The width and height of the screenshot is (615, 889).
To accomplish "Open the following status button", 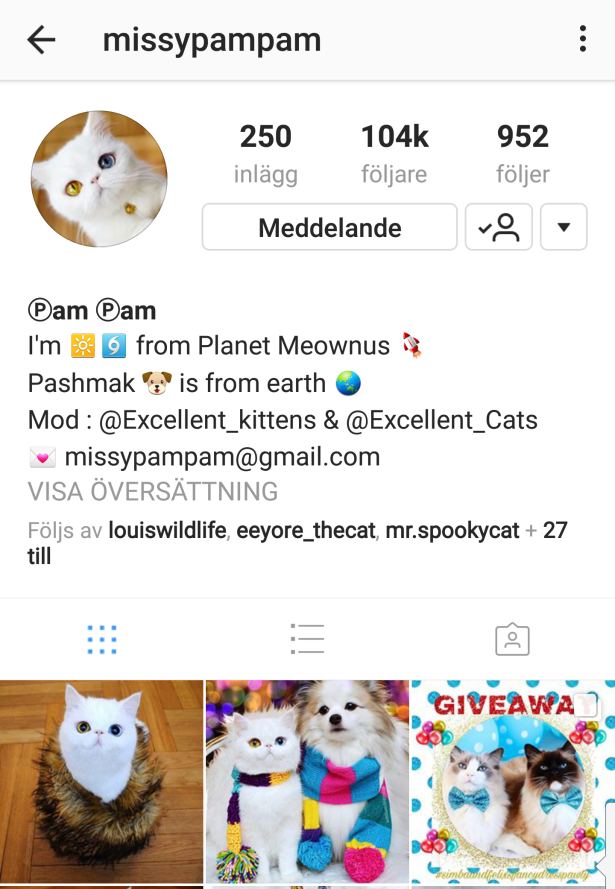I will click(498, 227).
